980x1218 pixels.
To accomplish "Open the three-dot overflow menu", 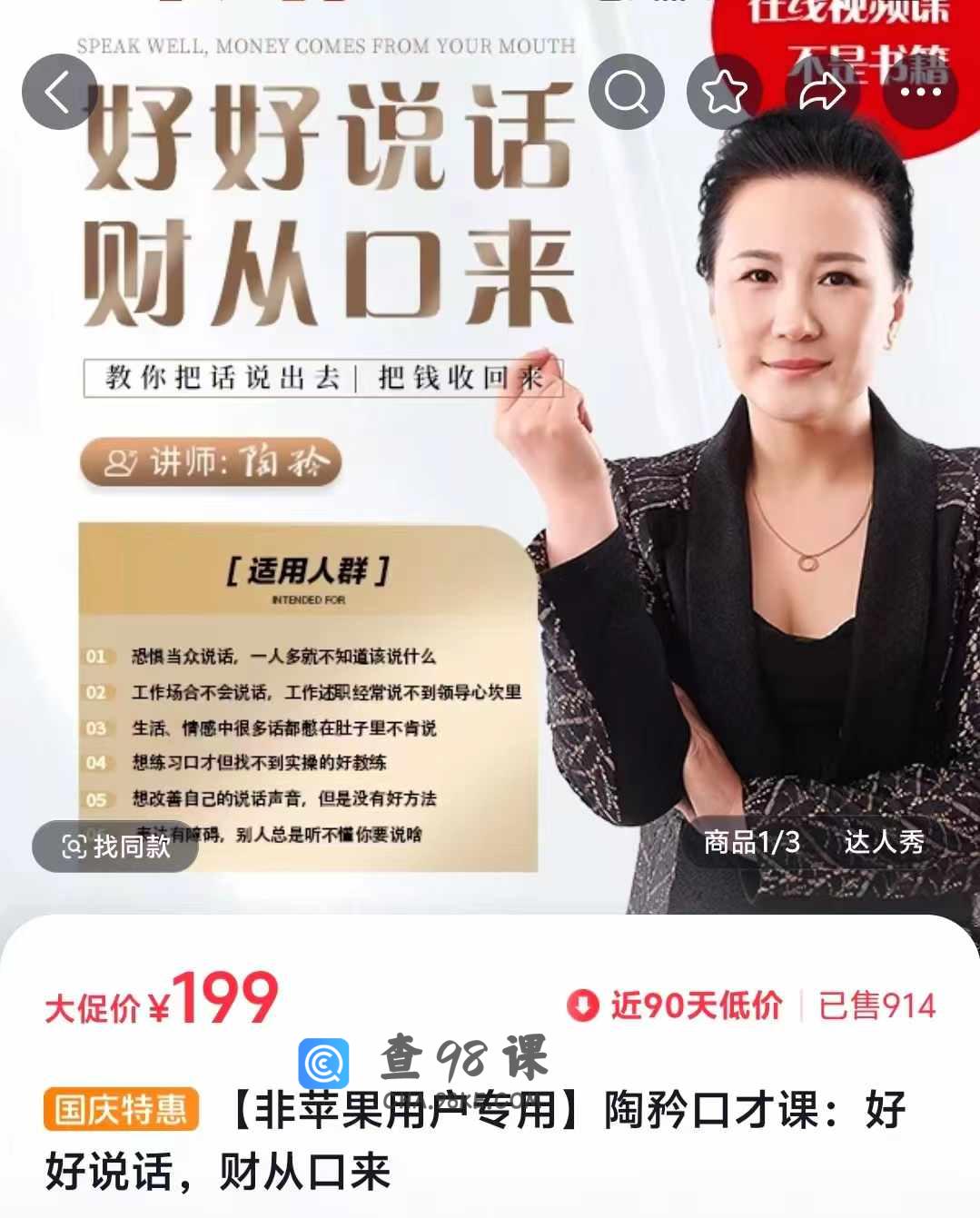I will [920, 92].
